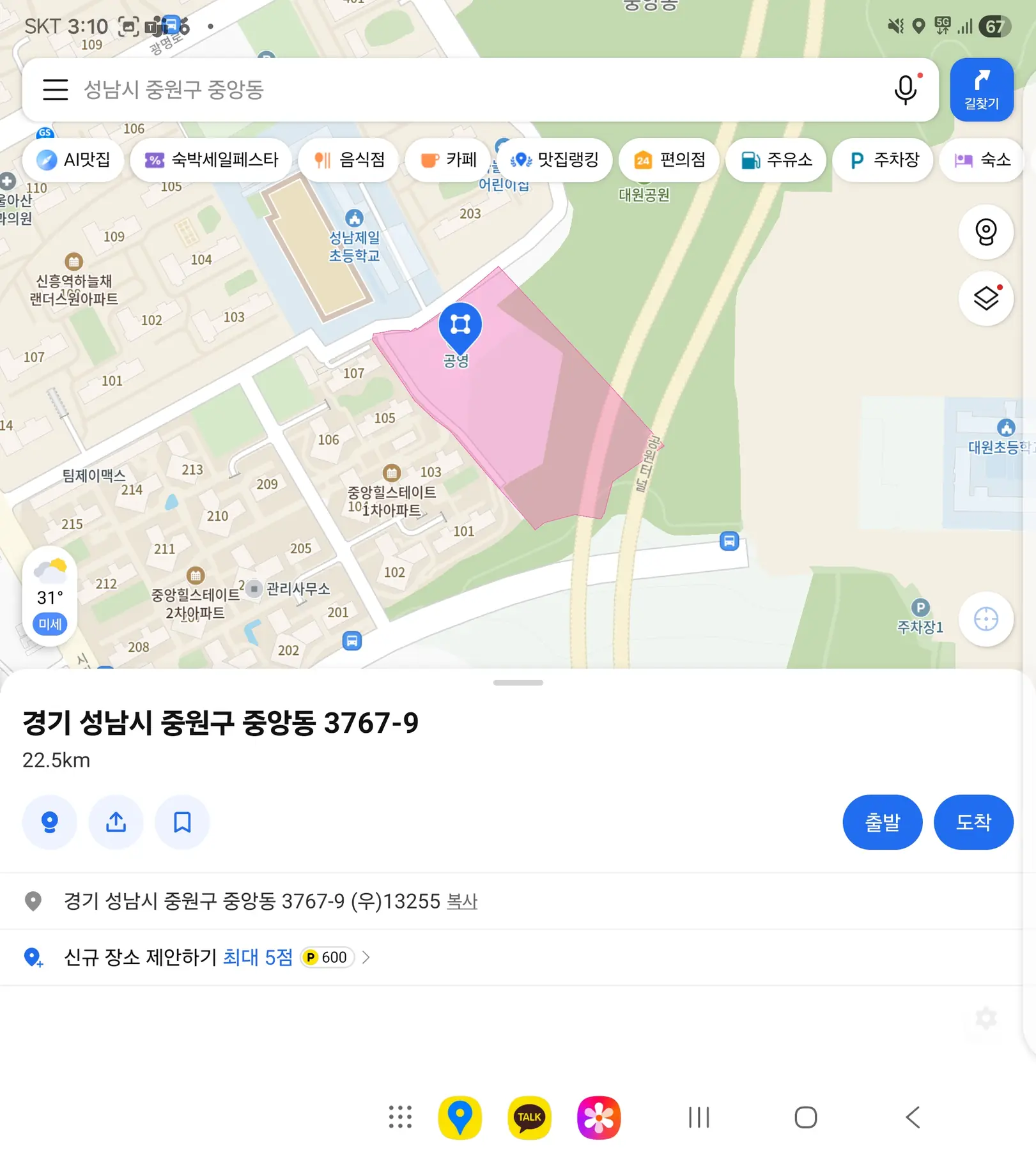Tap the search field showing 성남시 중원구 중앙동
The width and height of the screenshot is (1036, 1150).
pyautogui.click(x=447, y=89)
